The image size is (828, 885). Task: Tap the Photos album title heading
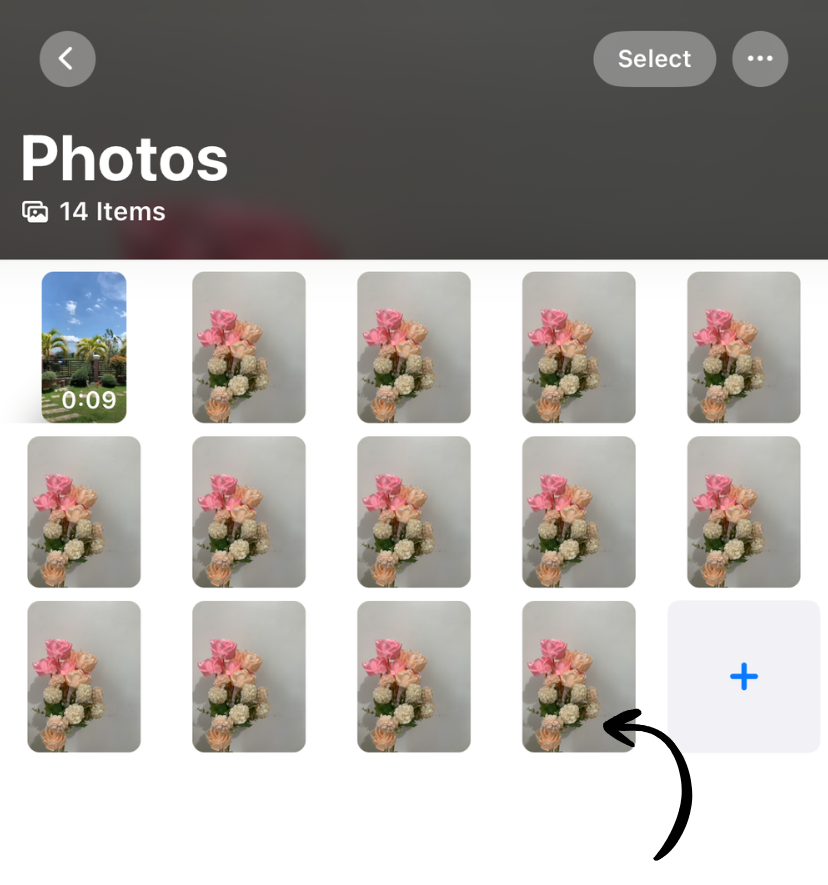pyautogui.click(x=124, y=158)
